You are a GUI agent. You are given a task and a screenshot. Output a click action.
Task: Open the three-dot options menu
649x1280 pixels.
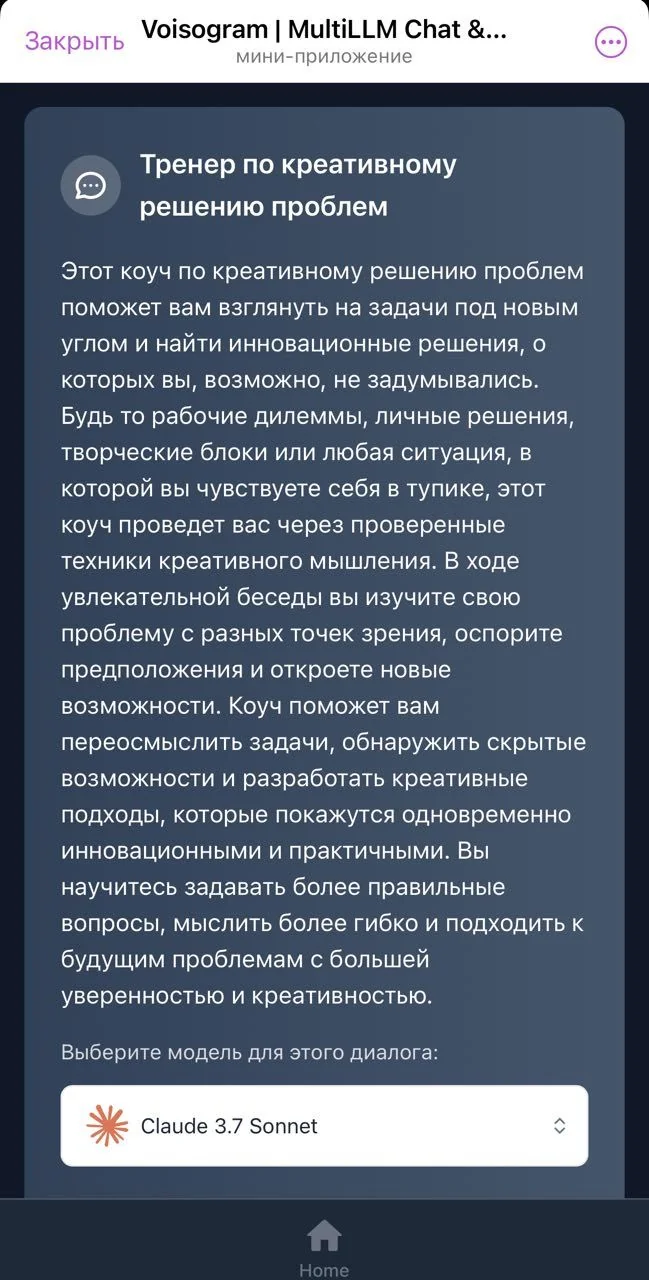(610, 41)
